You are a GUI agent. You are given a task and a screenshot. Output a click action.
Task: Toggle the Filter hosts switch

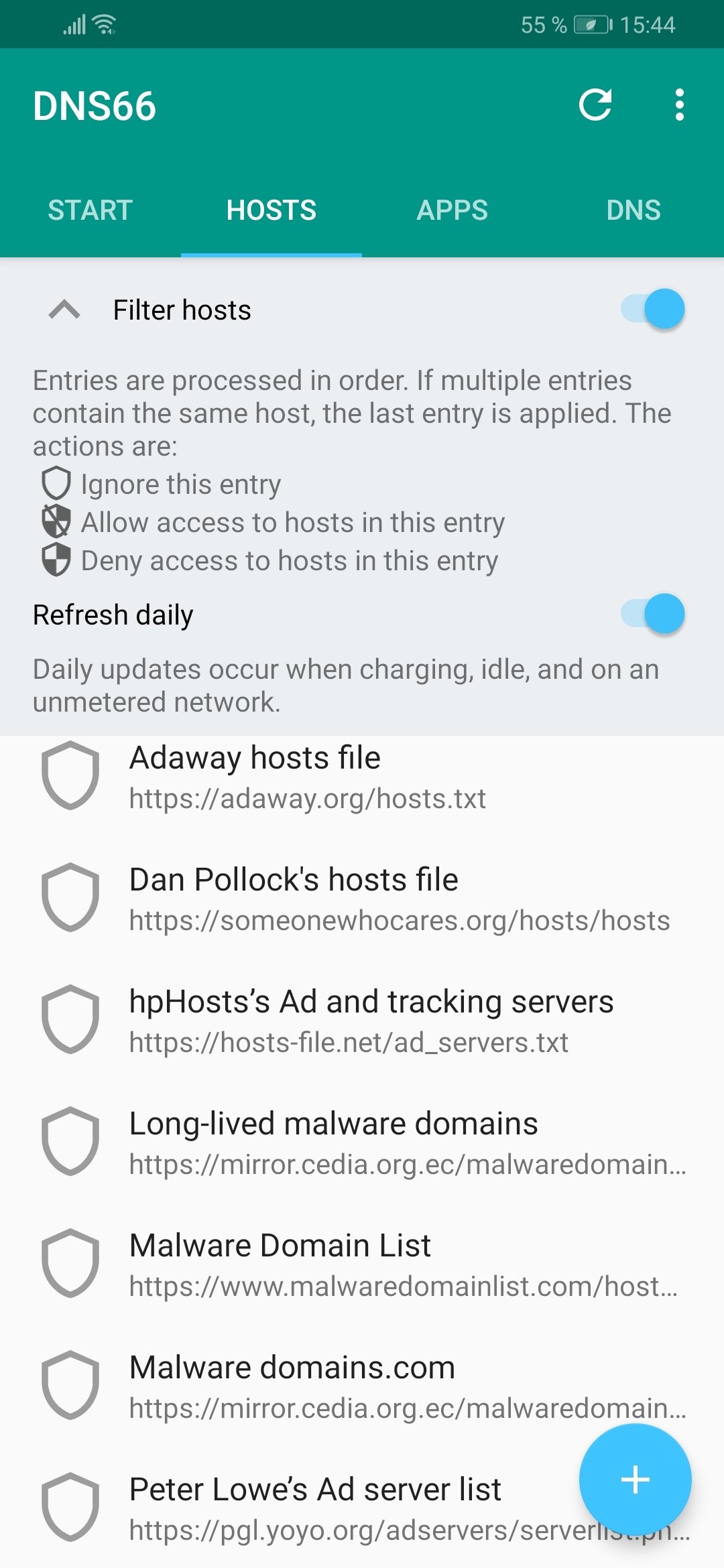pos(653,309)
